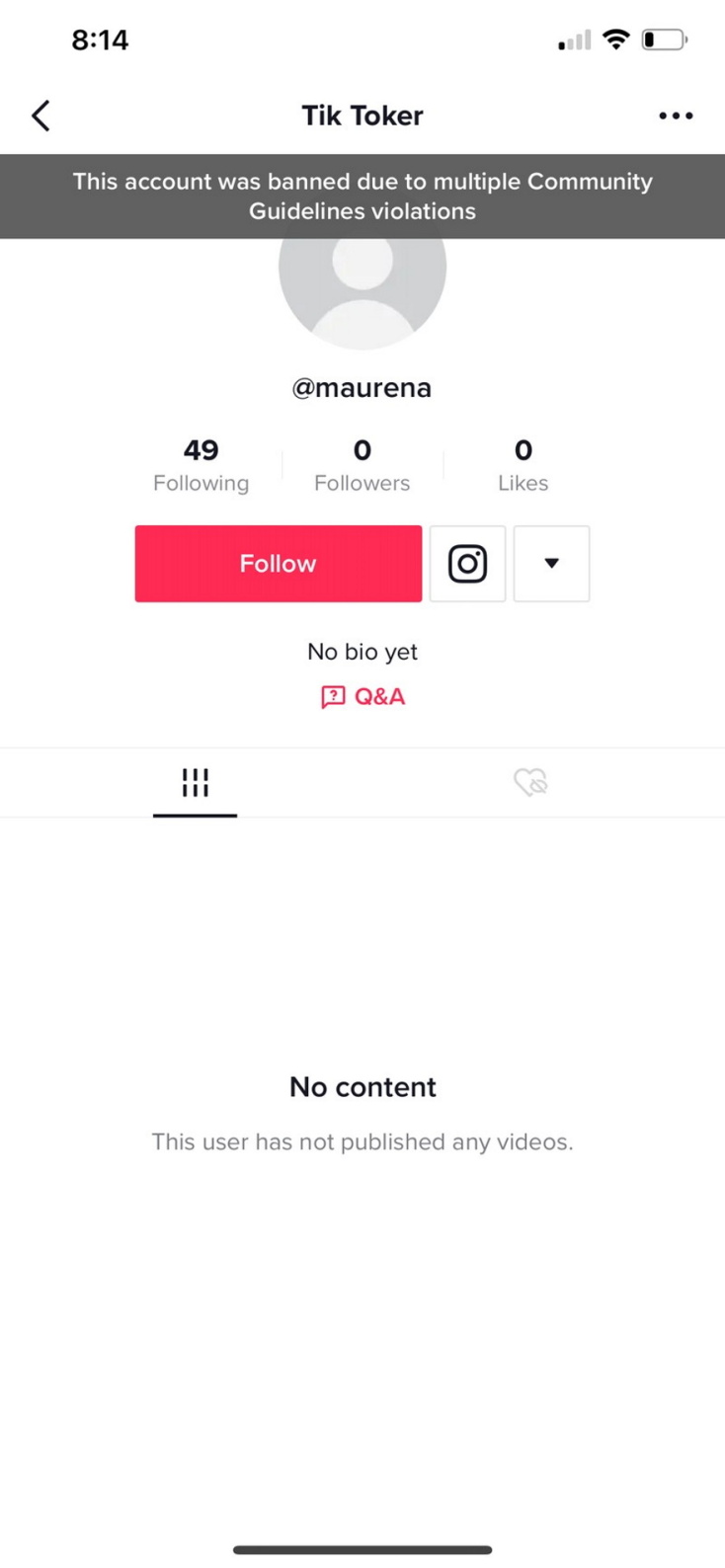
Task: Go back using the back arrow
Action: pyautogui.click(x=40, y=116)
